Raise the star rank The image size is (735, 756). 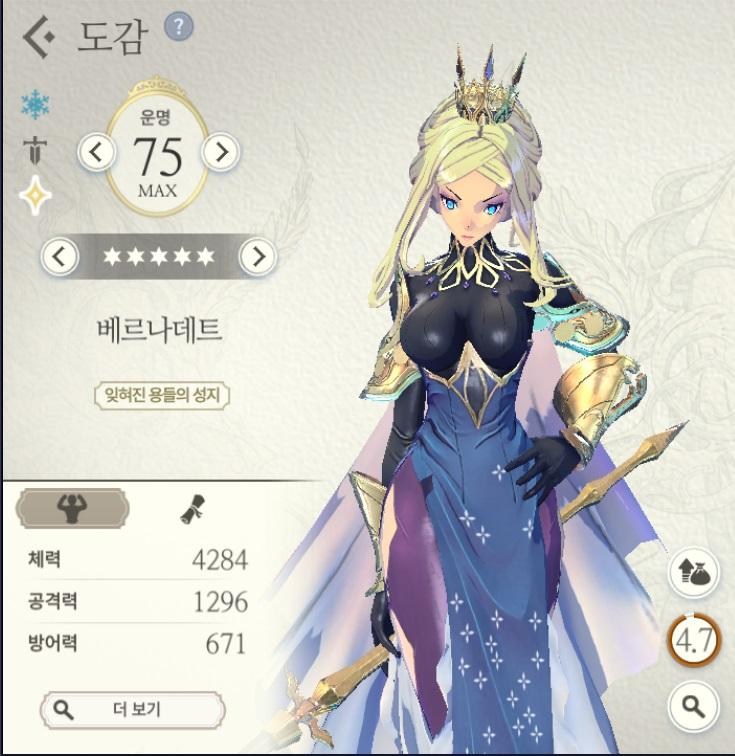coord(258,257)
